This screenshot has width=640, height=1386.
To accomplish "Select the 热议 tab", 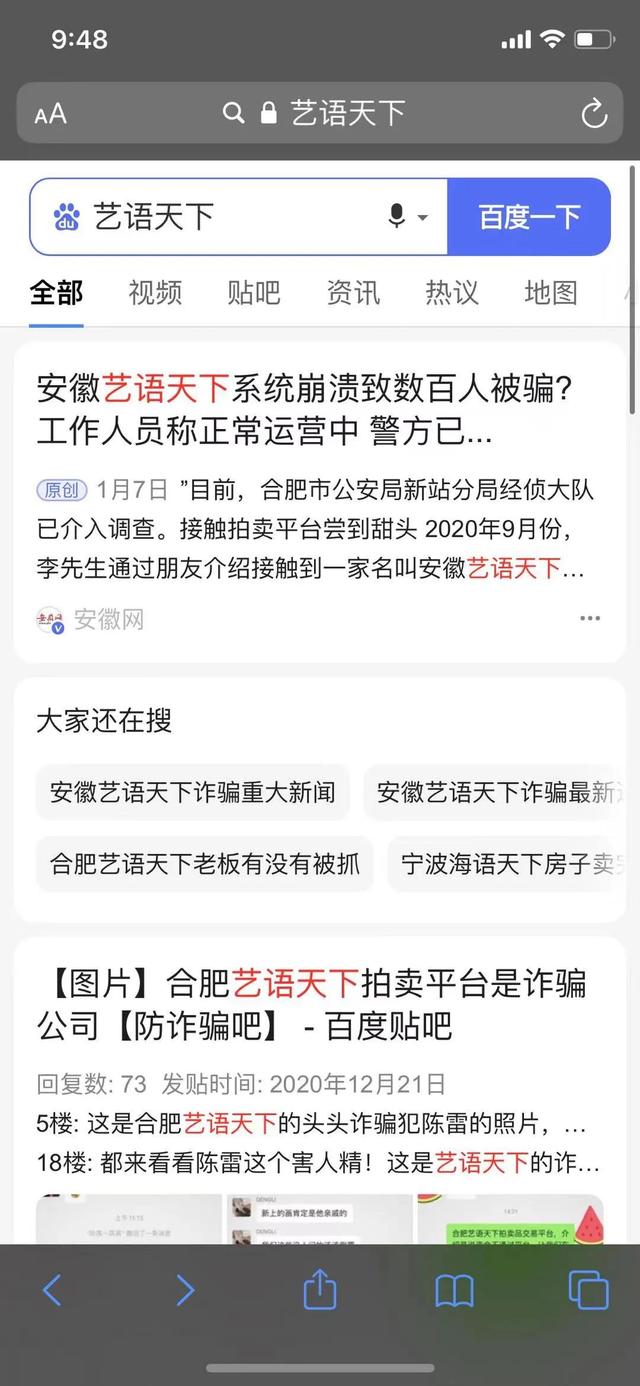I will pos(452,293).
